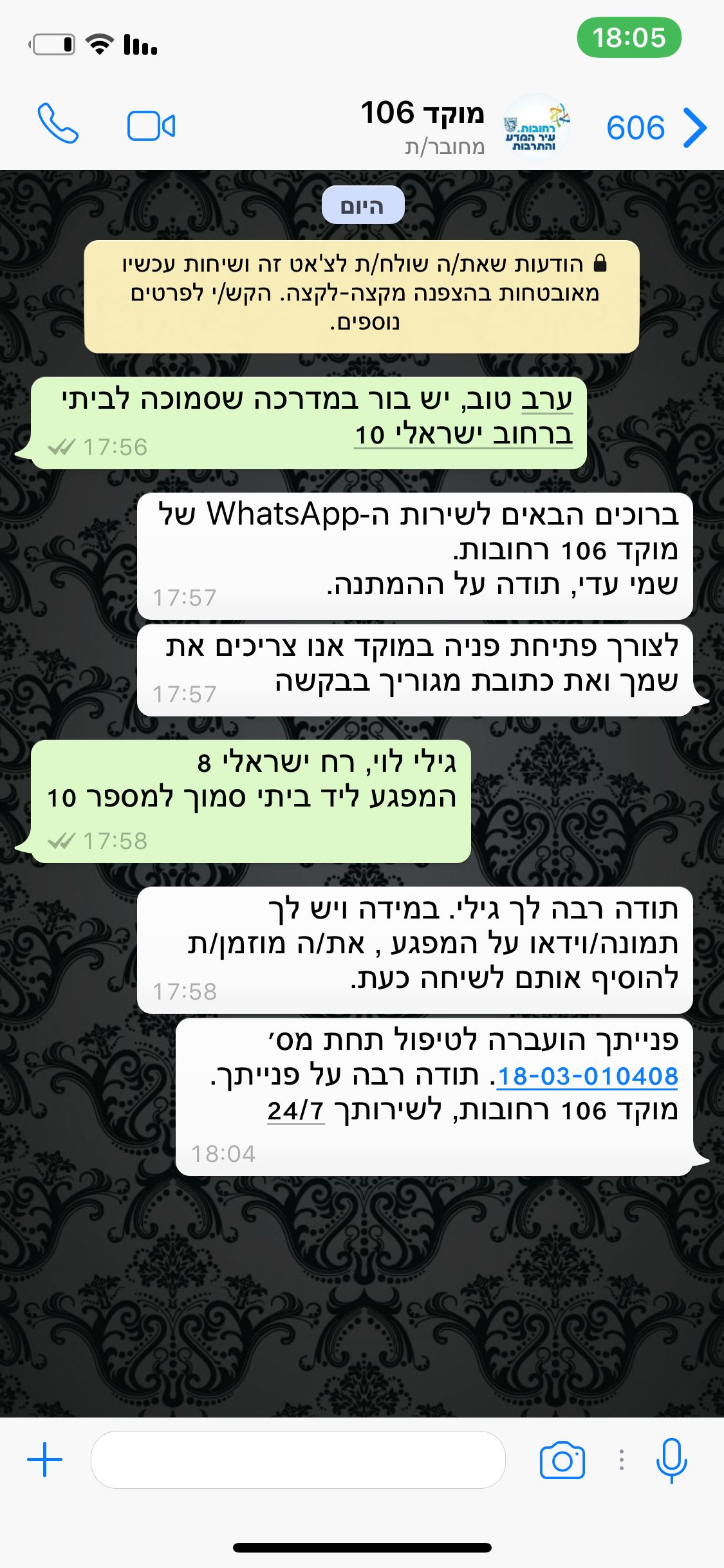Tap the reference number 18-03-010408 link

click(x=588, y=1076)
